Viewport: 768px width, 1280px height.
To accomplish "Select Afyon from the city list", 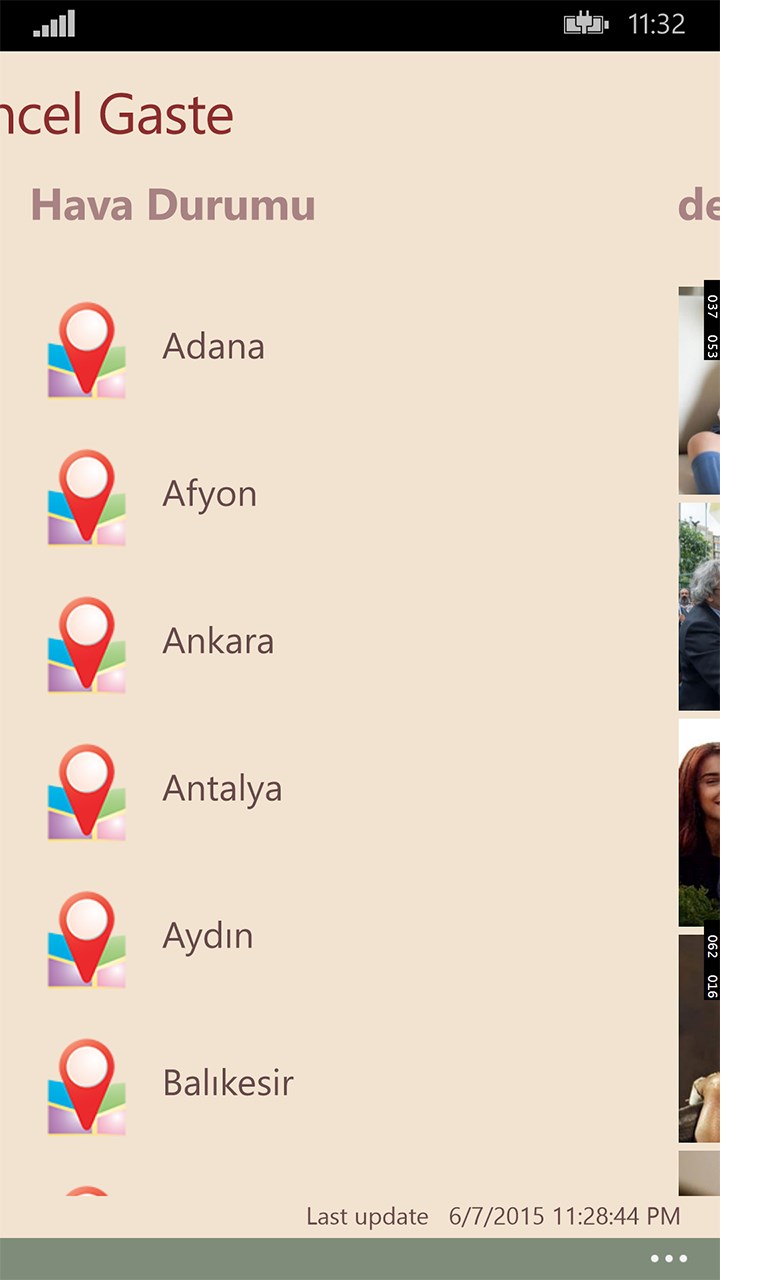I will click(x=209, y=494).
